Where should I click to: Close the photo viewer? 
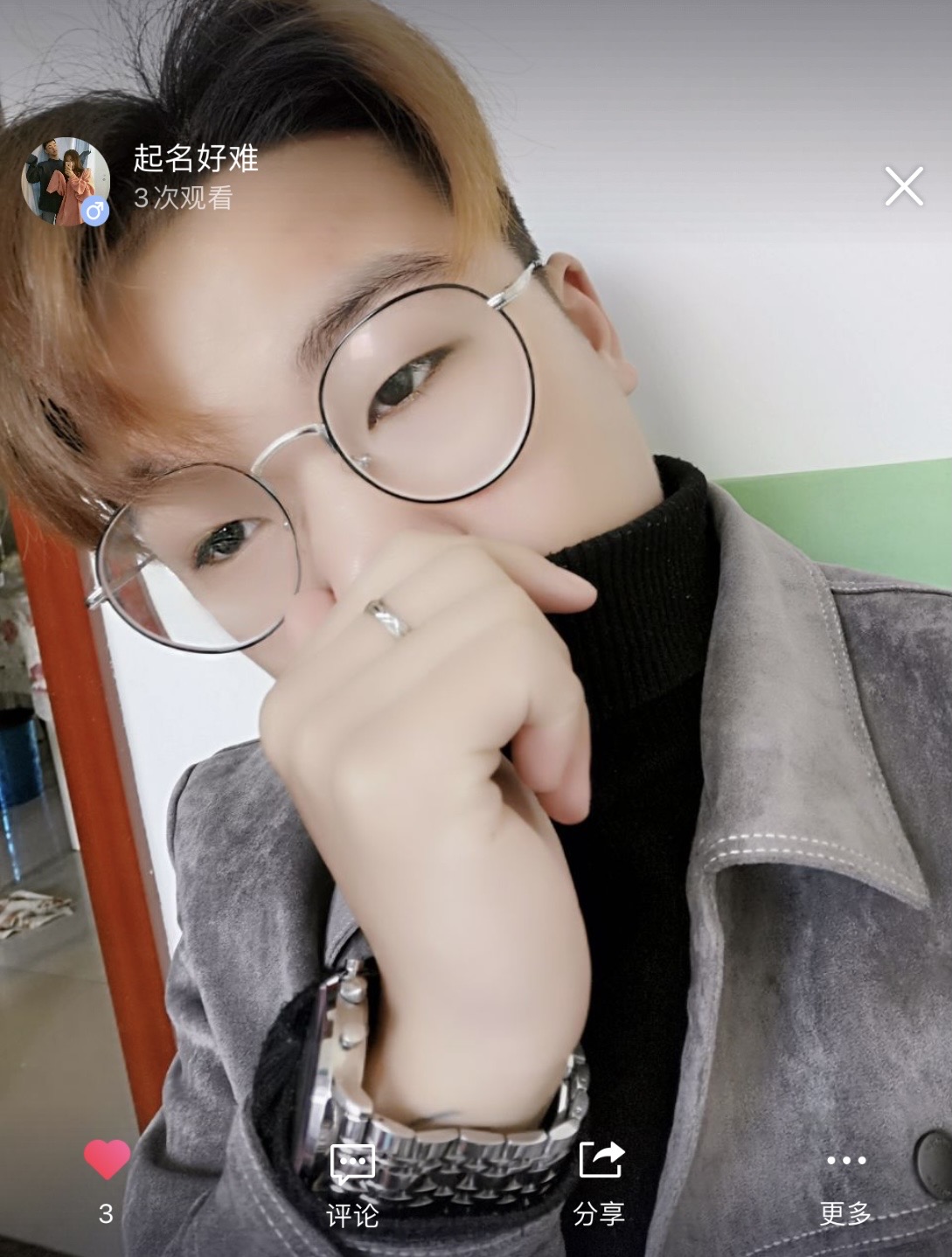(x=903, y=186)
